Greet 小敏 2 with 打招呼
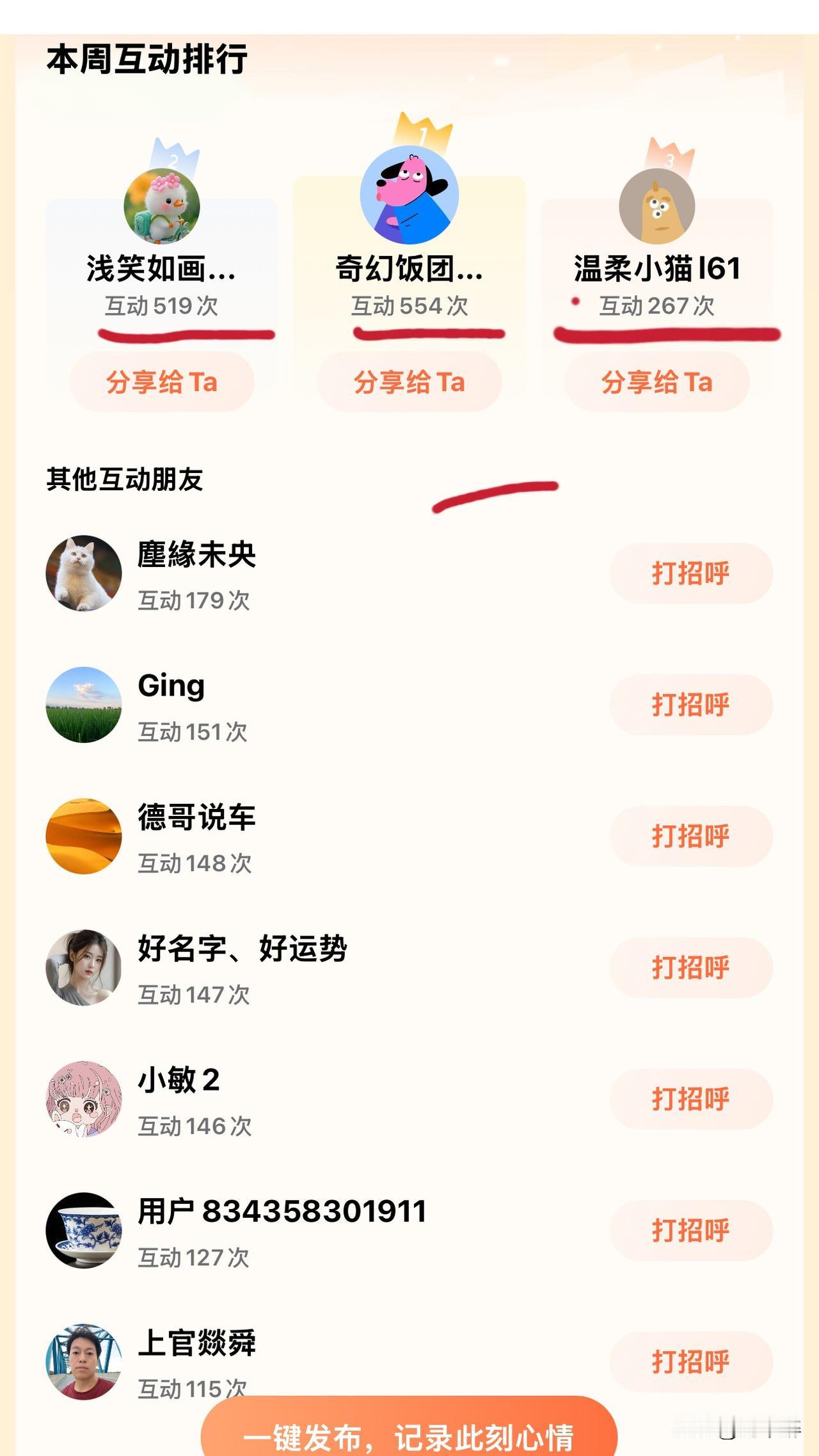Screen dimensions: 819x1456 (688, 1100)
